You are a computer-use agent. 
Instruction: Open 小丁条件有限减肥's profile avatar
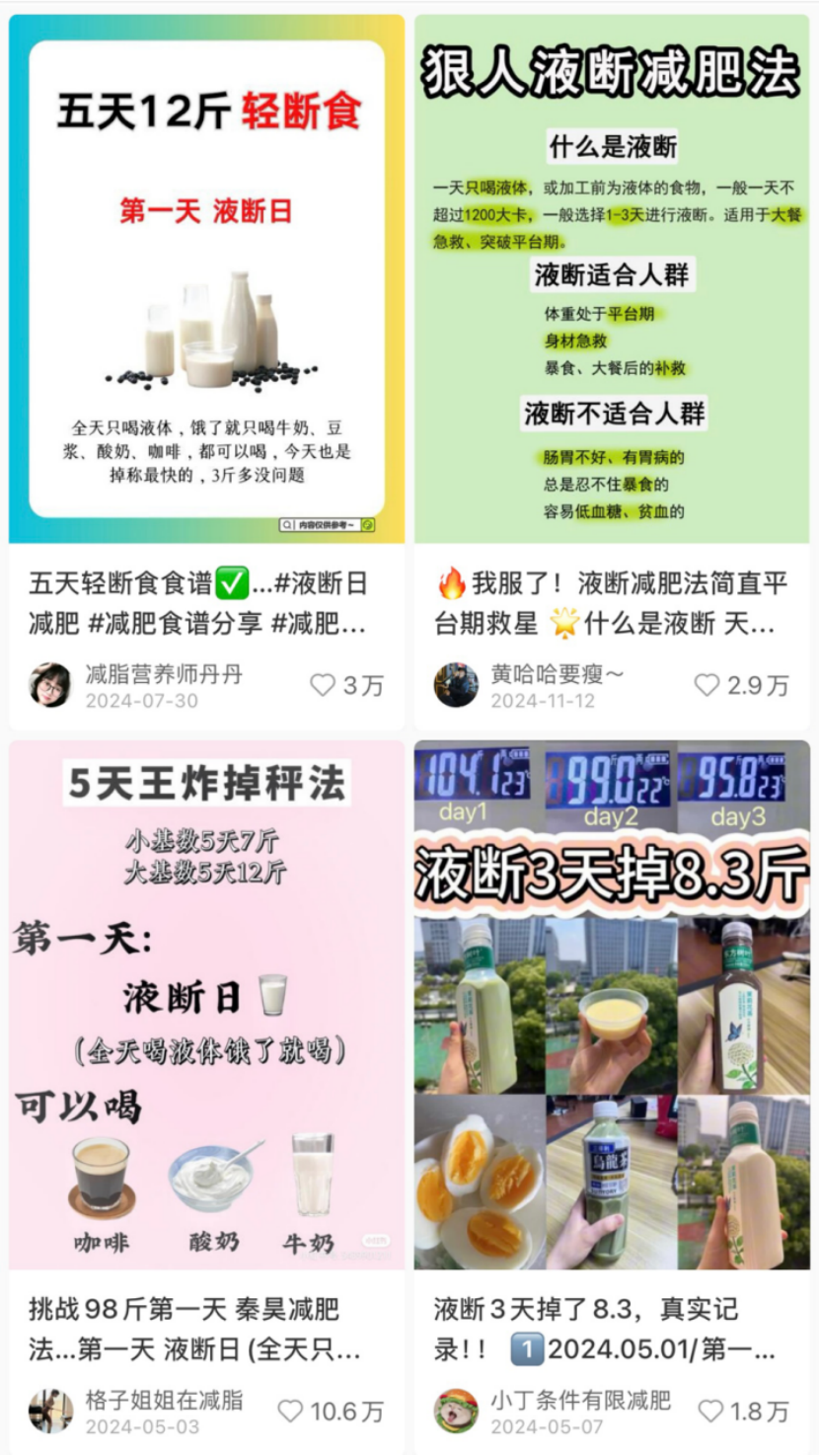pyautogui.click(x=456, y=1412)
